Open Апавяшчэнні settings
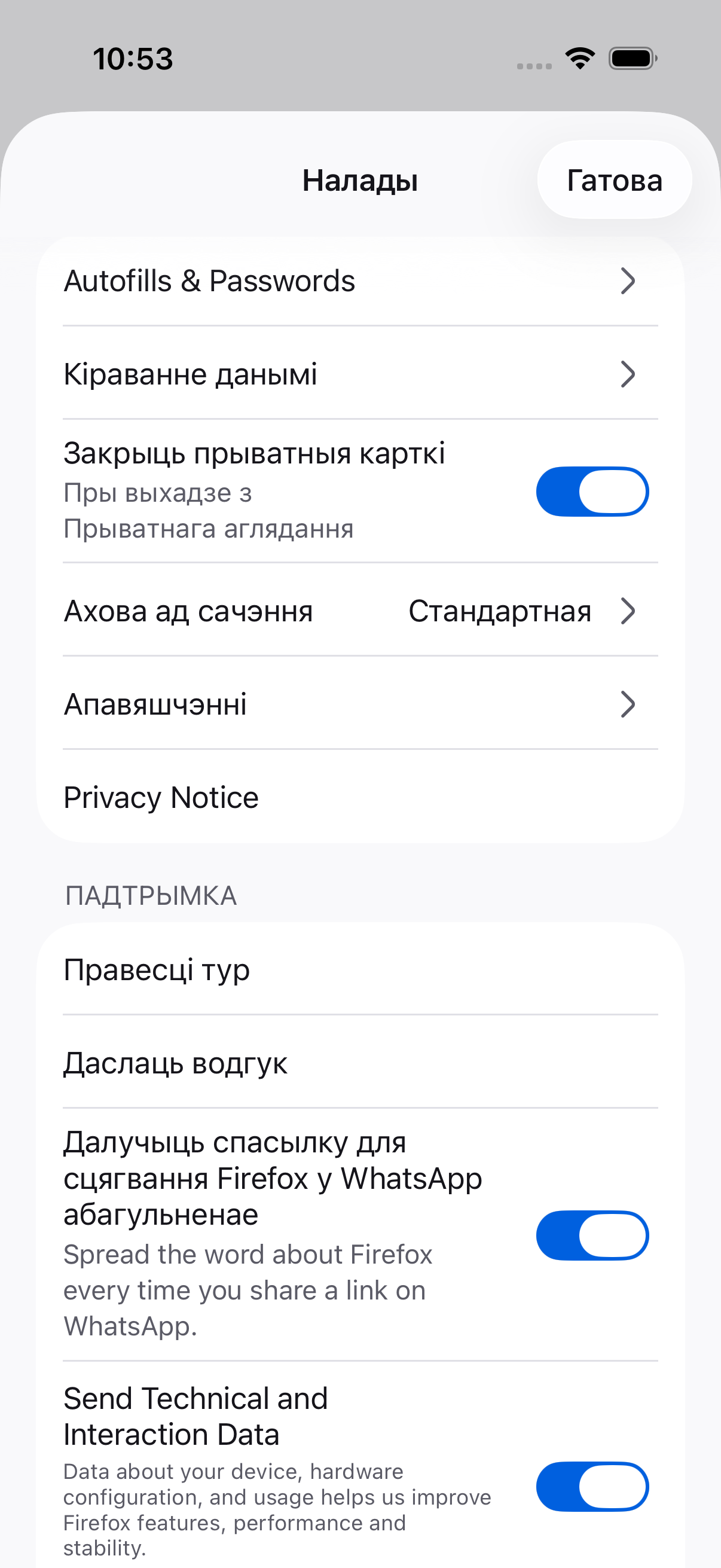The width and height of the screenshot is (721, 1568). point(360,704)
